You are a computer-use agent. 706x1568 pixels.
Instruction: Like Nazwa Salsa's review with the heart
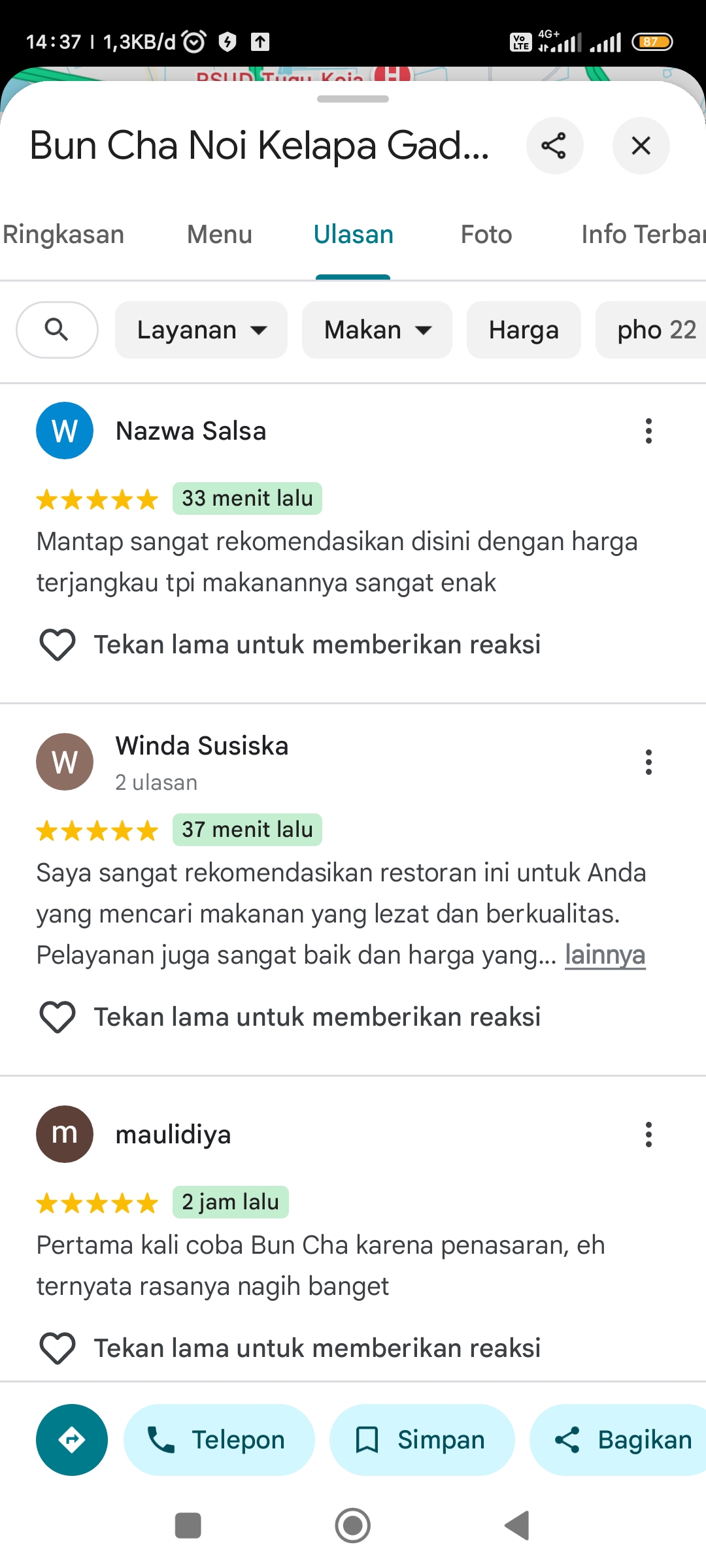coord(58,645)
